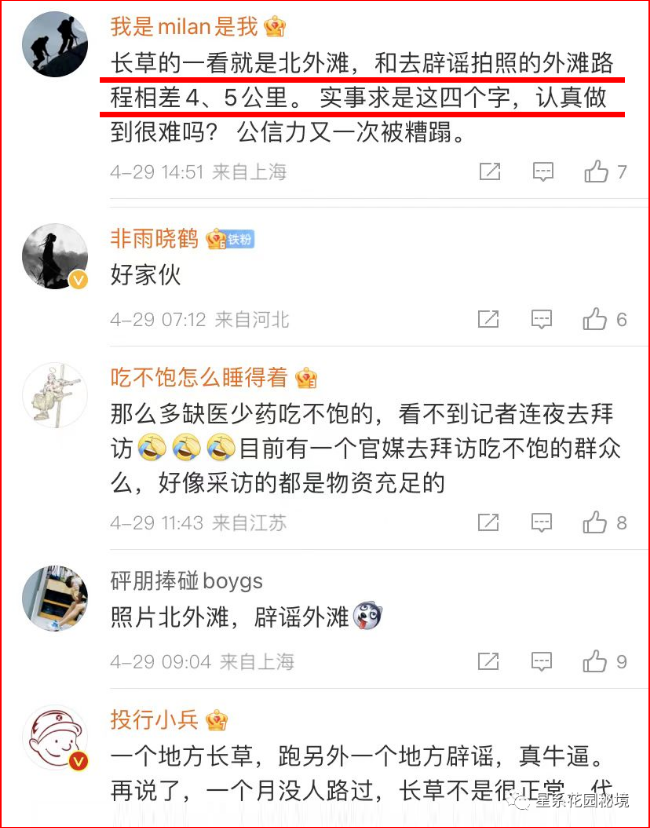650x828 pixels.
Task: Reply to 砰朋捧碰boygs's comment
Action: pos(542,661)
